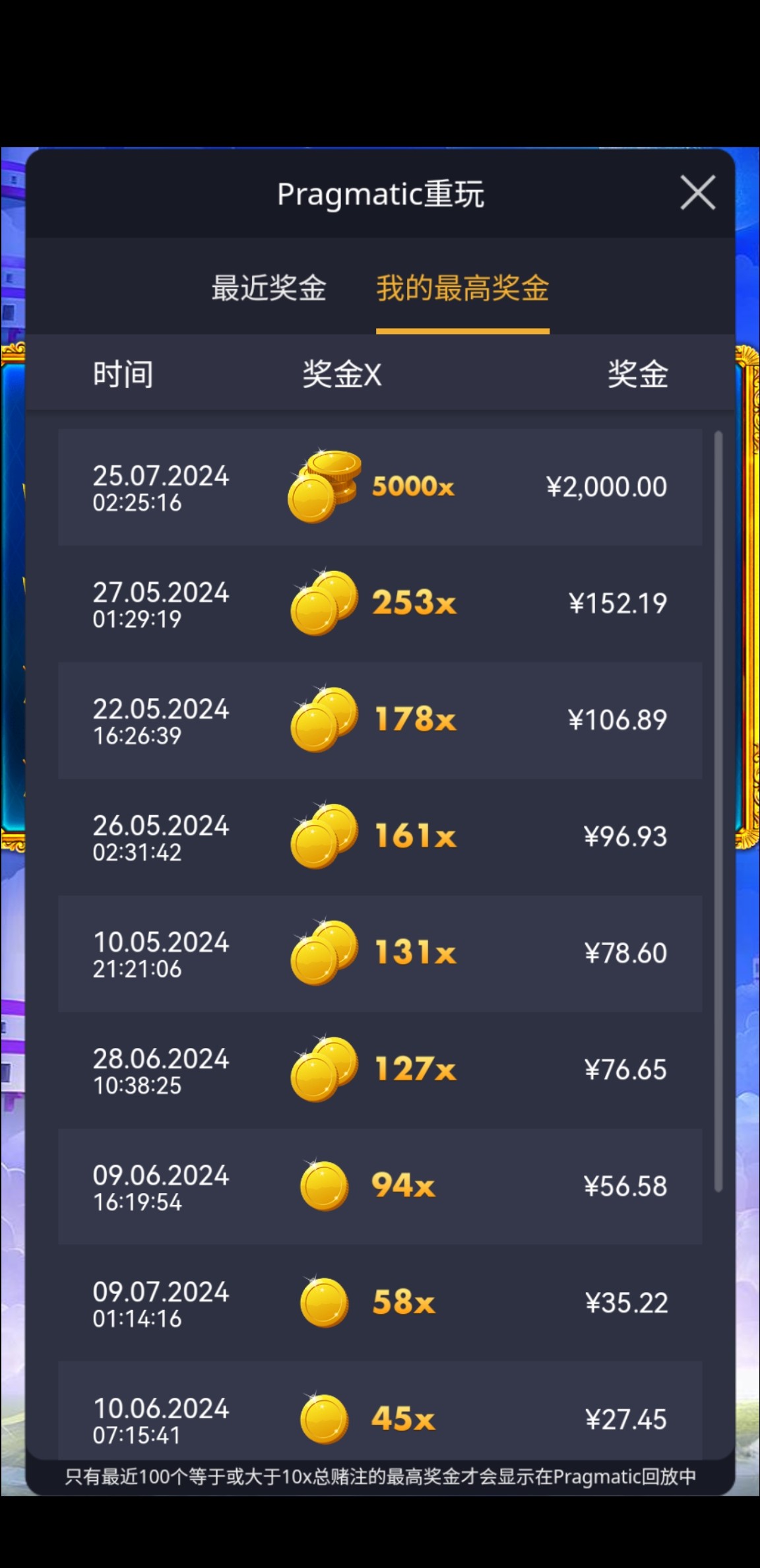Open the 161x replay from 26.05.2024
Image resolution: width=760 pixels, height=1568 pixels.
379,836
